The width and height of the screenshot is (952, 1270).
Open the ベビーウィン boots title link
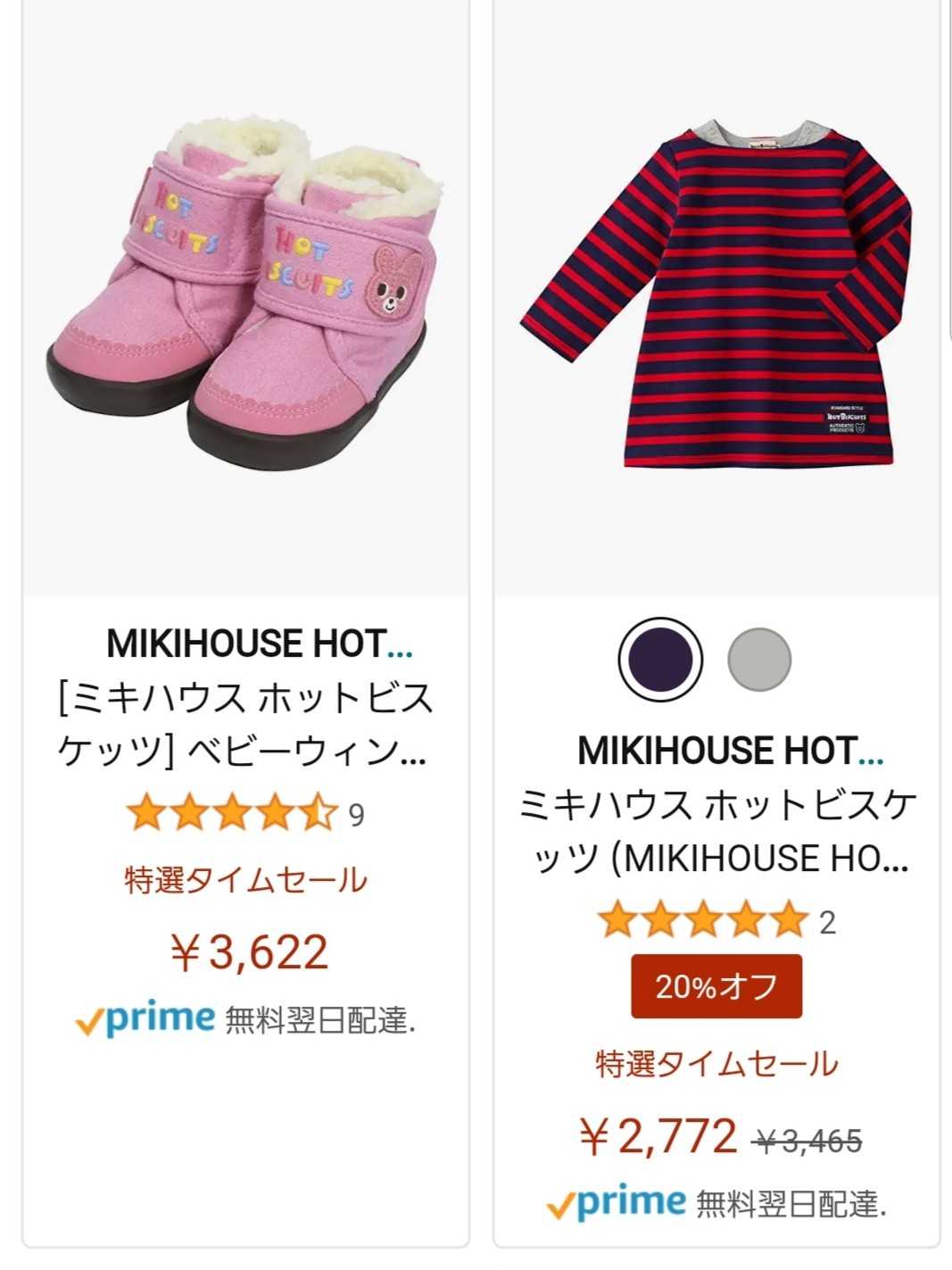click(245, 725)
